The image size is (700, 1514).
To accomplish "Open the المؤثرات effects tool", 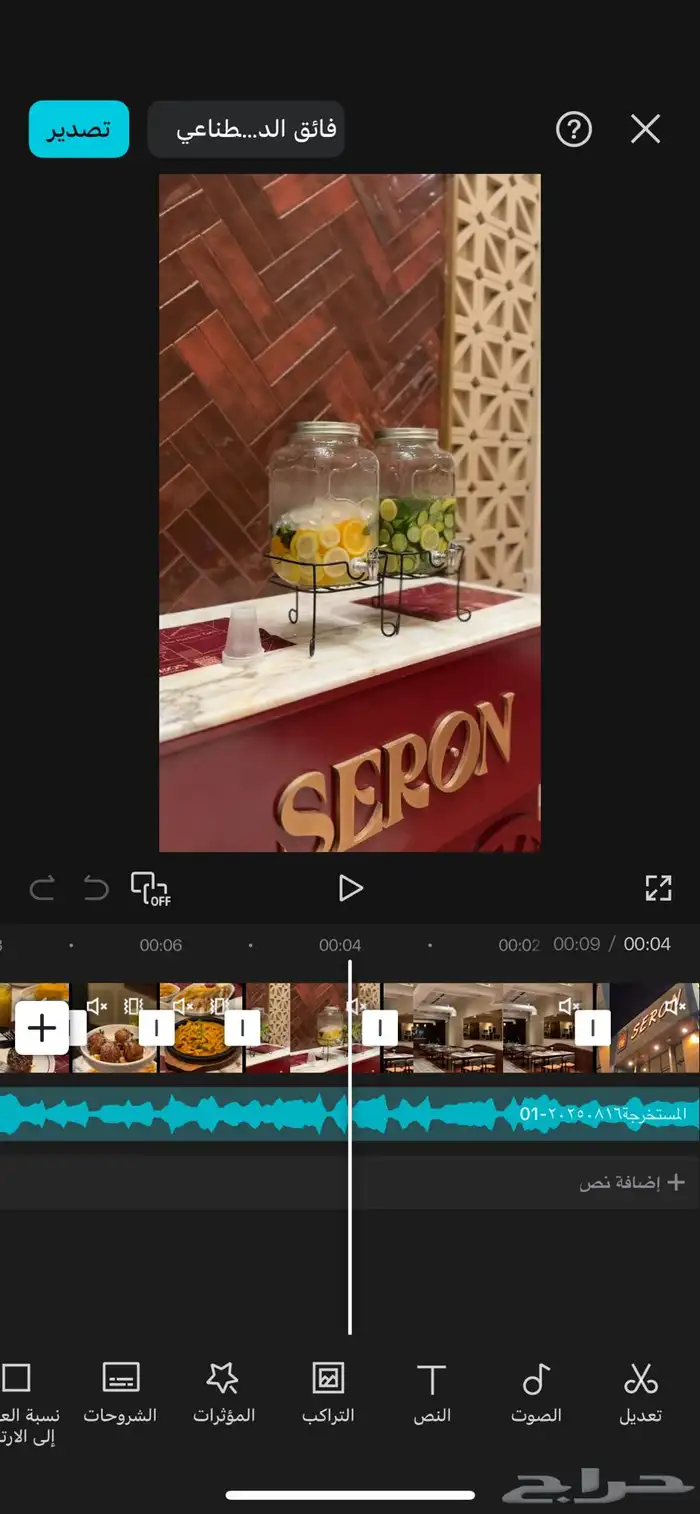I will coord(223,1392).
